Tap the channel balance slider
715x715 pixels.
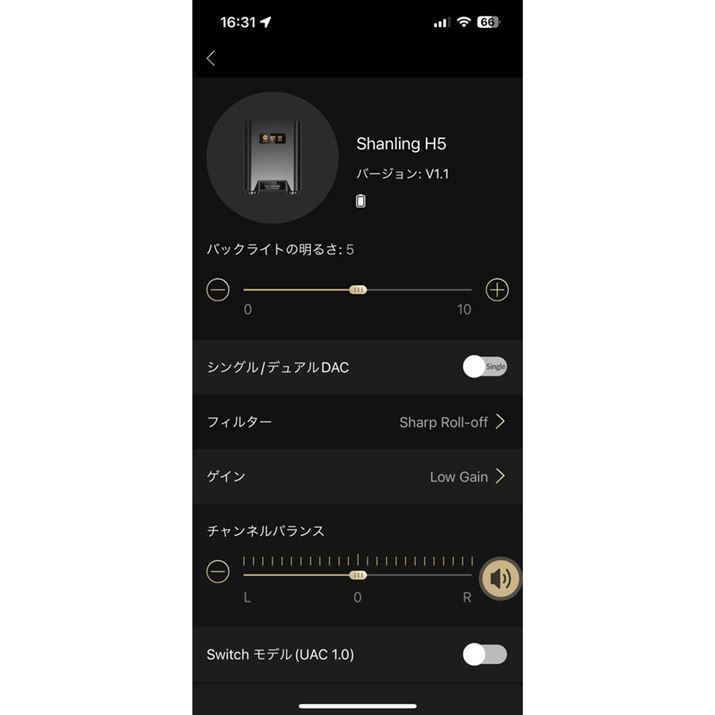(x=358, y=575)
